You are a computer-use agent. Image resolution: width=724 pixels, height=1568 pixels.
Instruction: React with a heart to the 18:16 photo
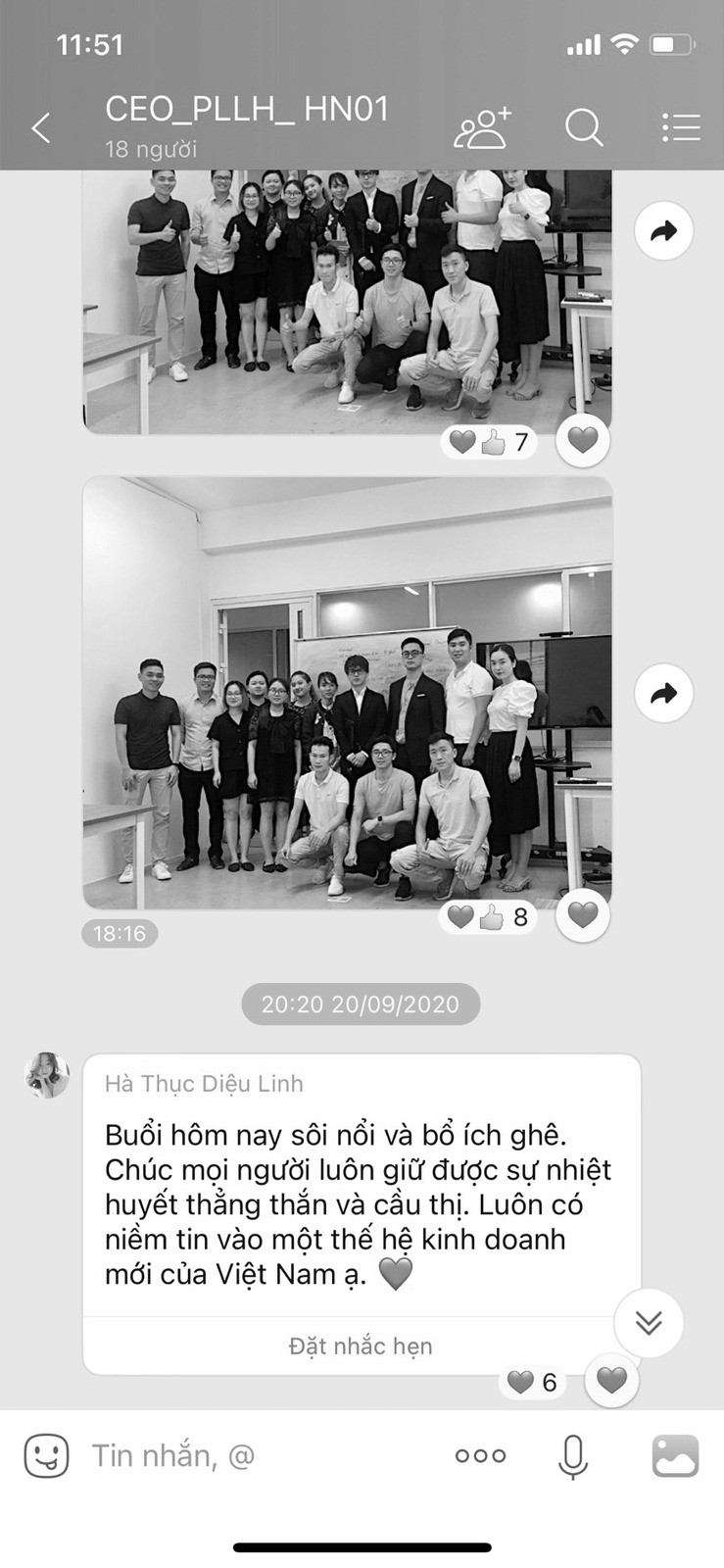(x=583, y=916)
